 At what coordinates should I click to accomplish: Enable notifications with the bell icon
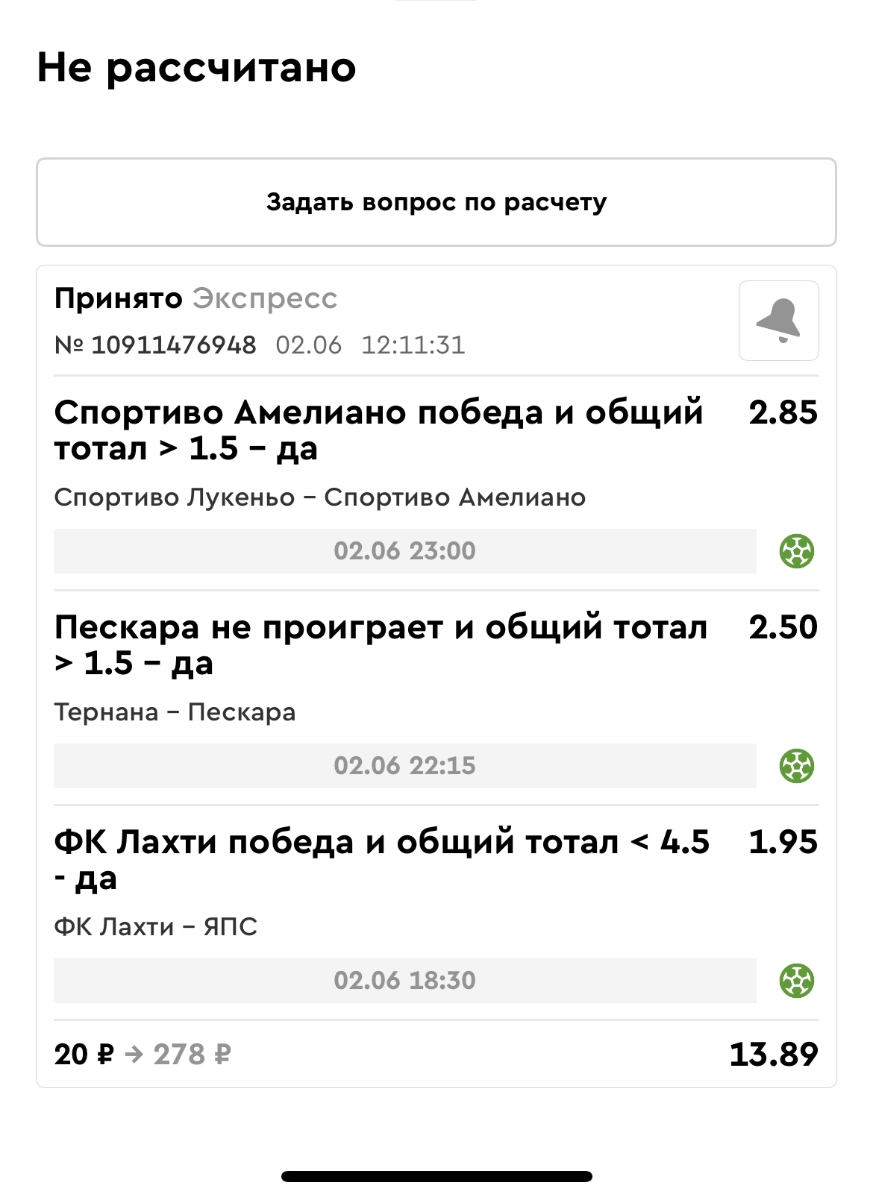(778, 320)
